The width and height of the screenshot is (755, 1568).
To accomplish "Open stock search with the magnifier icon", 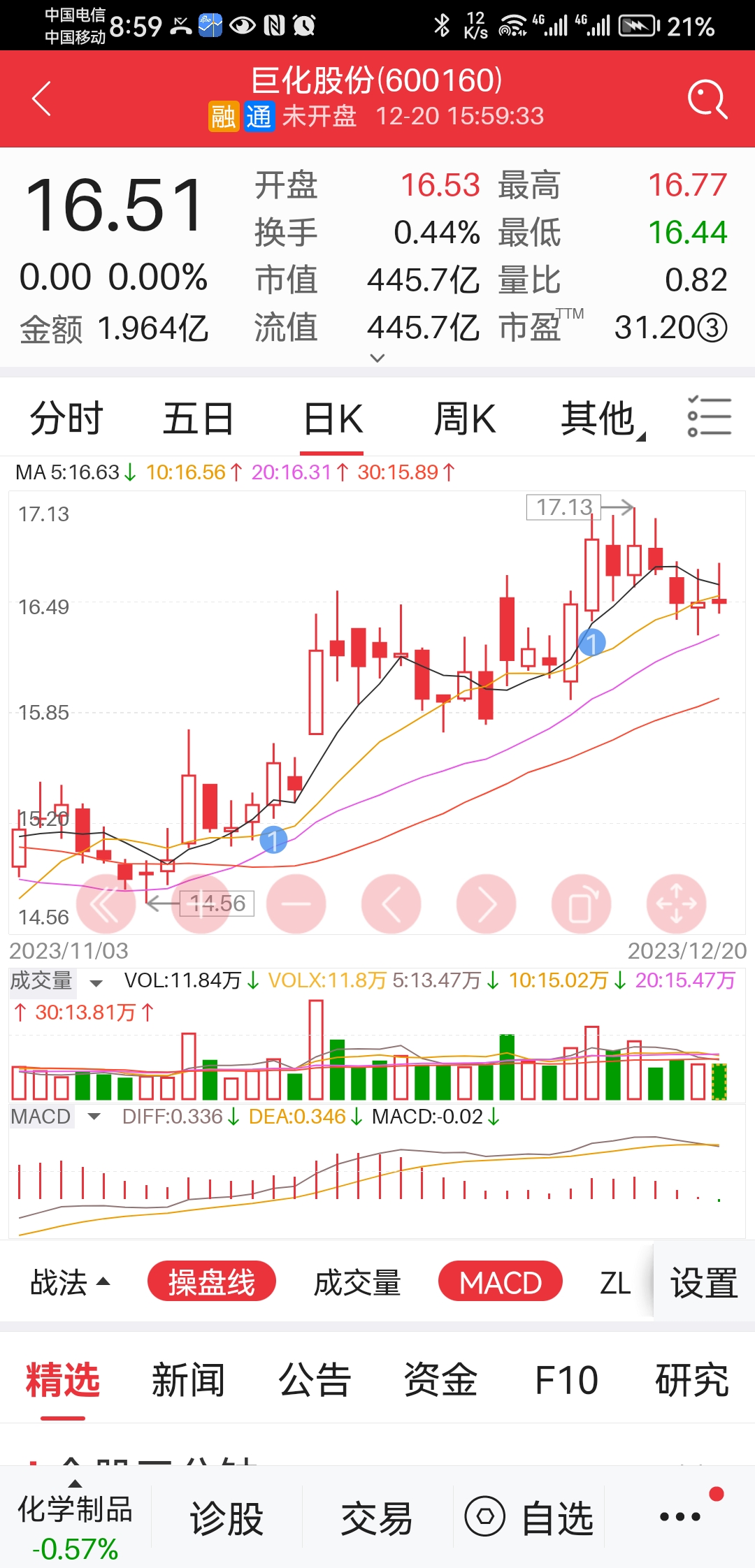I will pos(709,97).
